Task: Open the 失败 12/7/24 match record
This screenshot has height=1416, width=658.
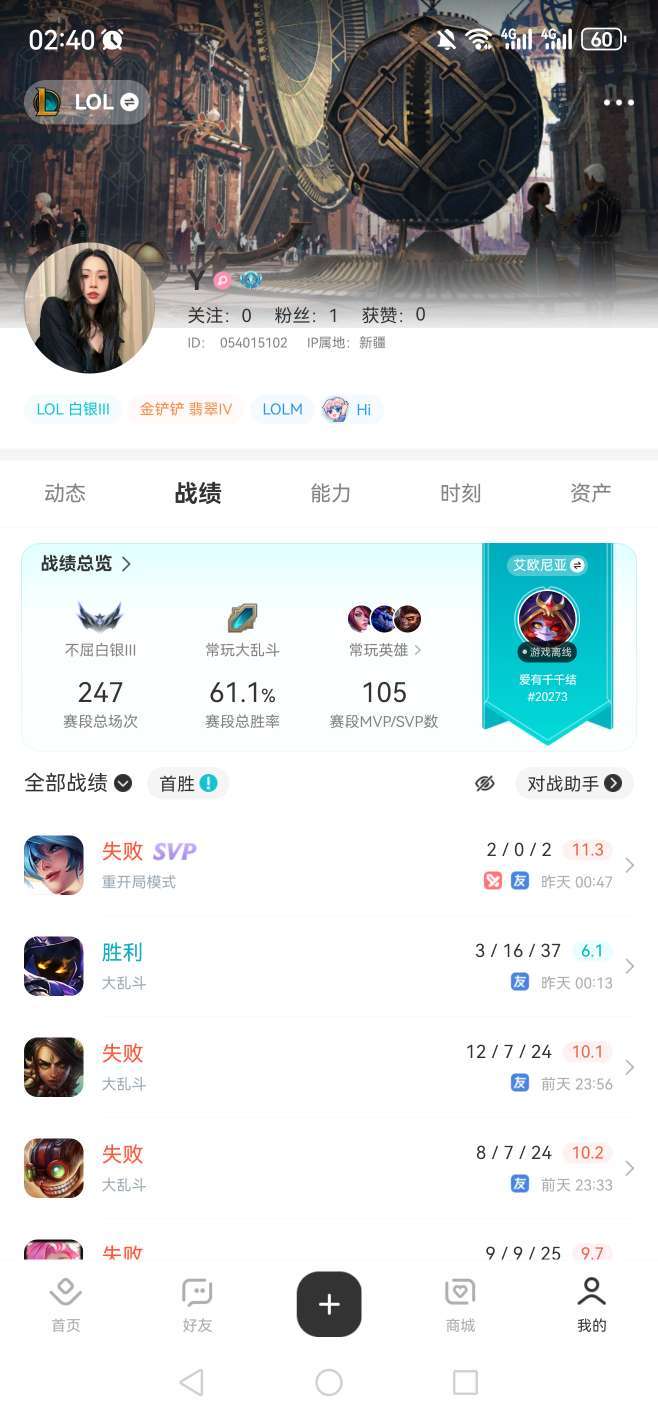Action: [328, 1067]
